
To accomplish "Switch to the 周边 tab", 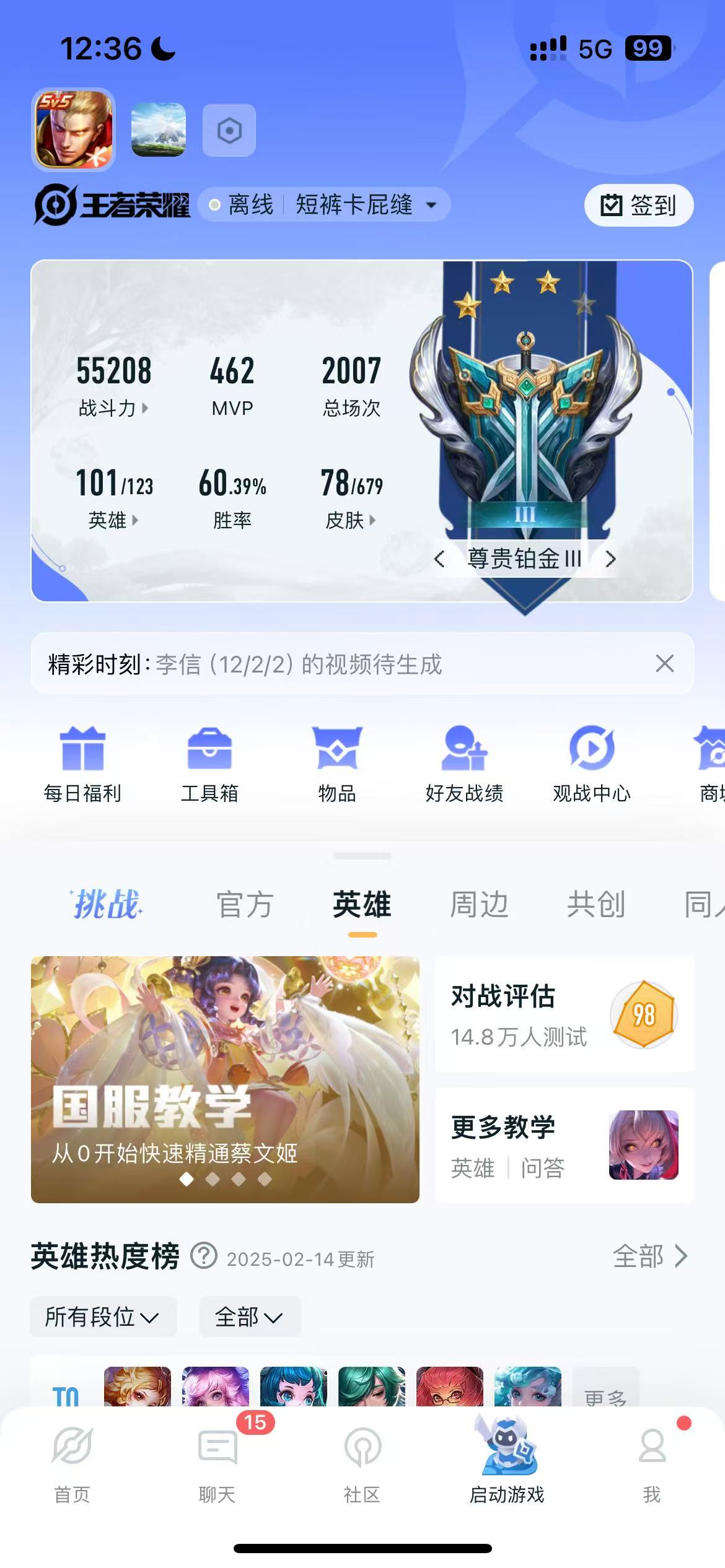I will pos(479,905).
